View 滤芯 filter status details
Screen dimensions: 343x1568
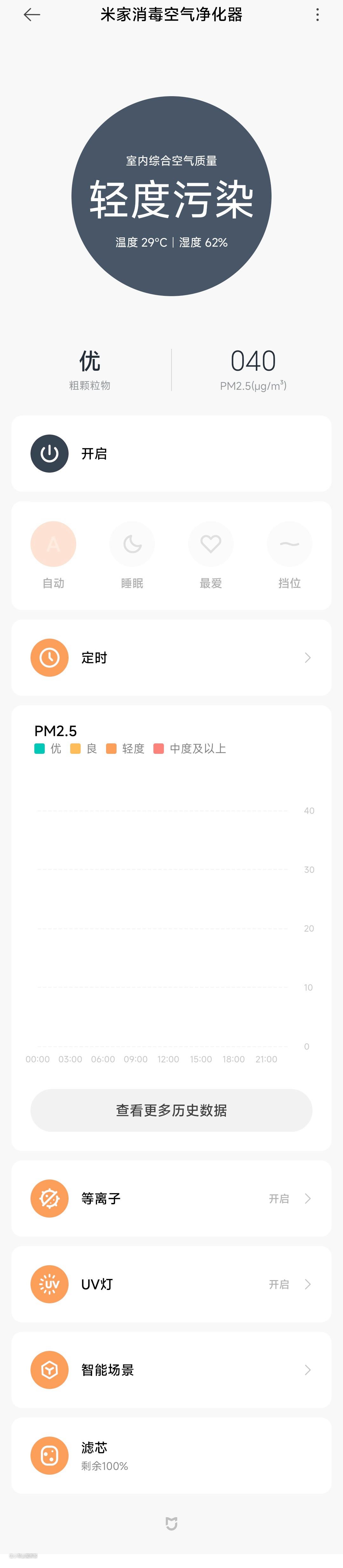click(x=171, y=1456)
